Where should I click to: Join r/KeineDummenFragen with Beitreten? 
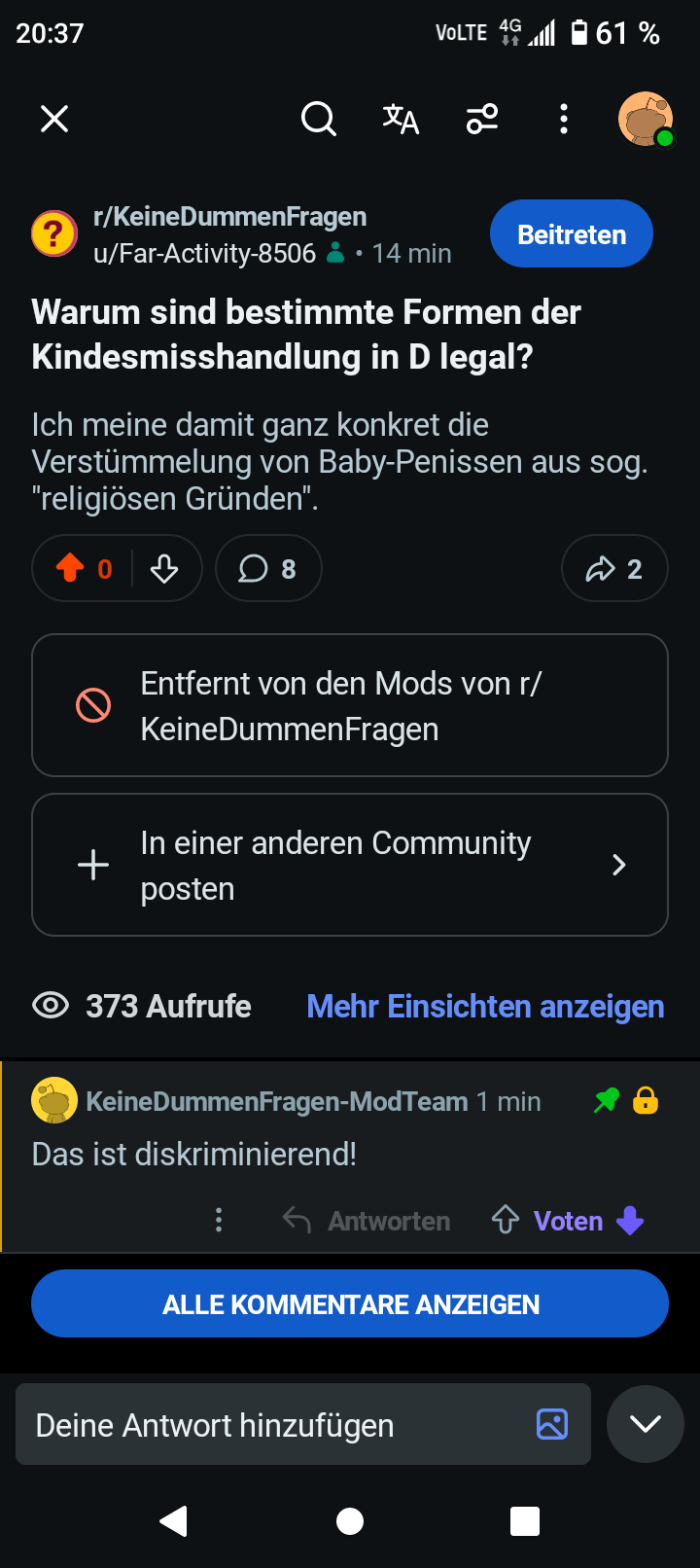(x=571, y=234)
